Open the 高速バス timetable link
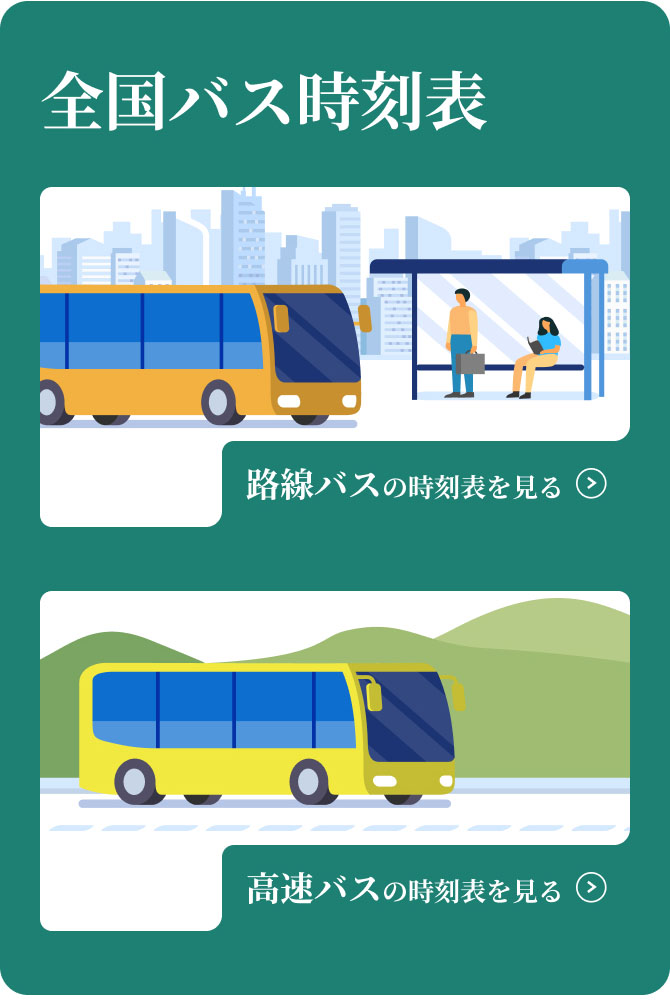670x1000 pixels. click(425, 889)
